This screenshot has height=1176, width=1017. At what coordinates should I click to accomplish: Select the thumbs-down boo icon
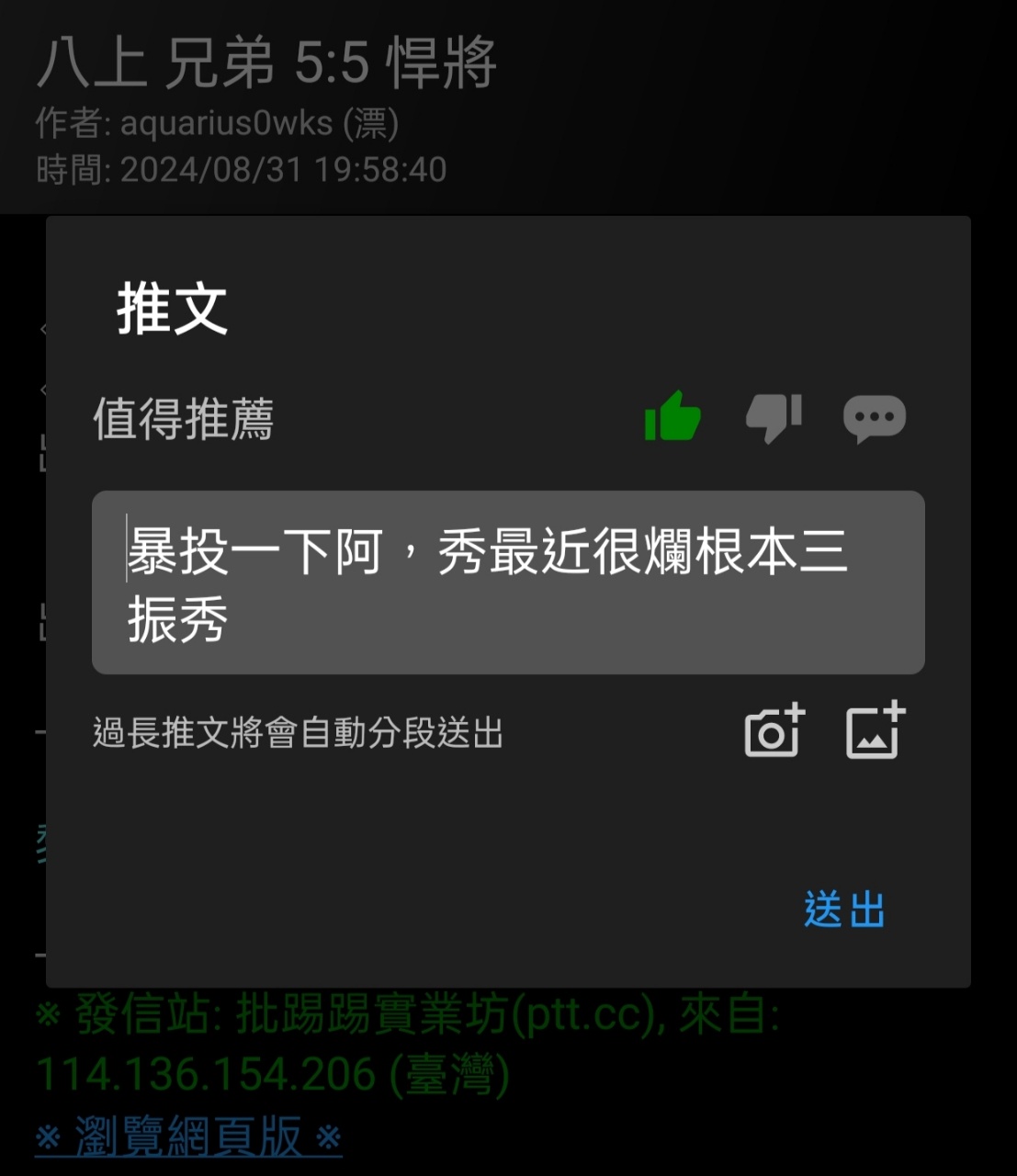(x=773, y=418)
